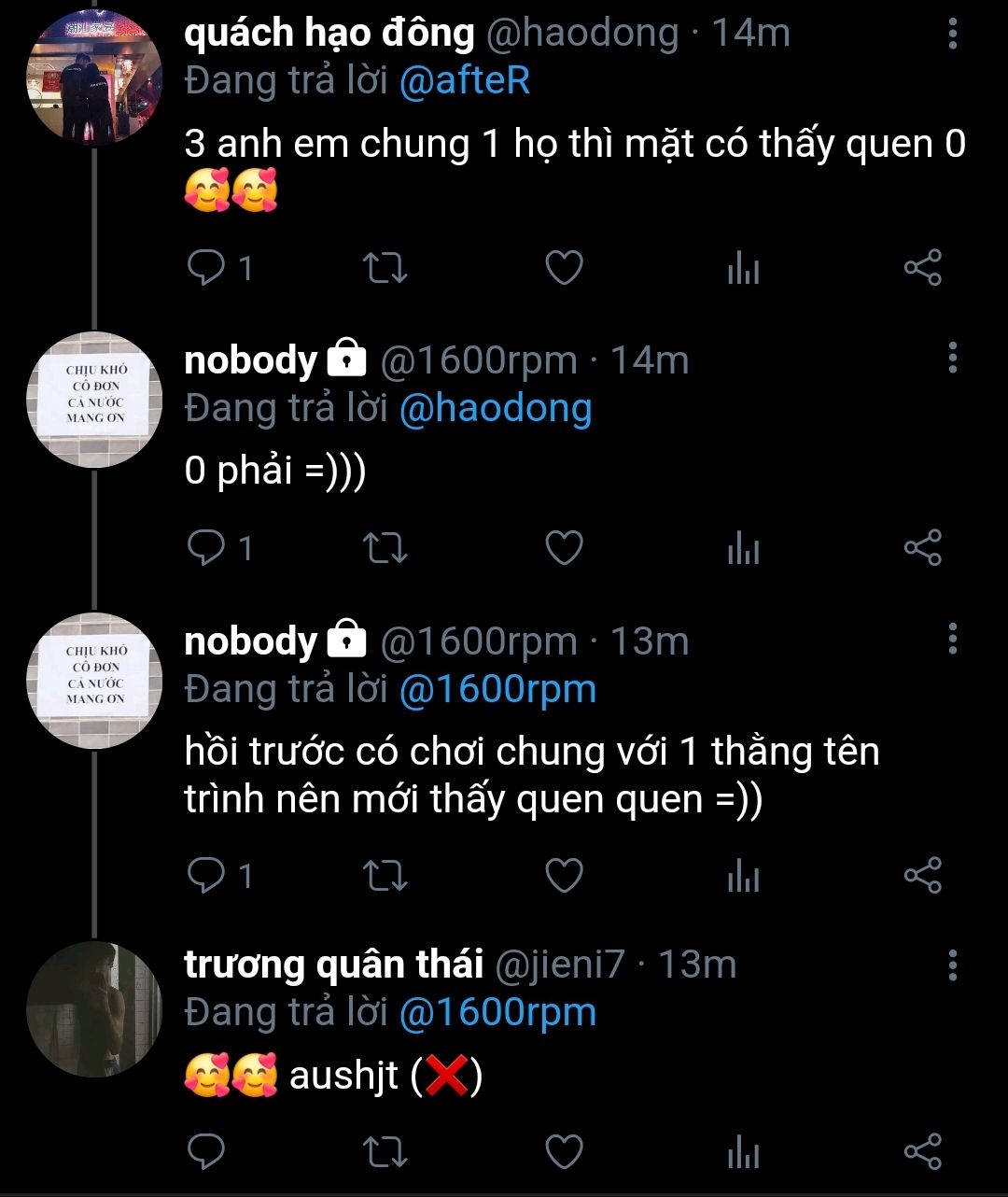
Task: Share the "0 phải =)))" tweet
Action: (x=923, y=547)
